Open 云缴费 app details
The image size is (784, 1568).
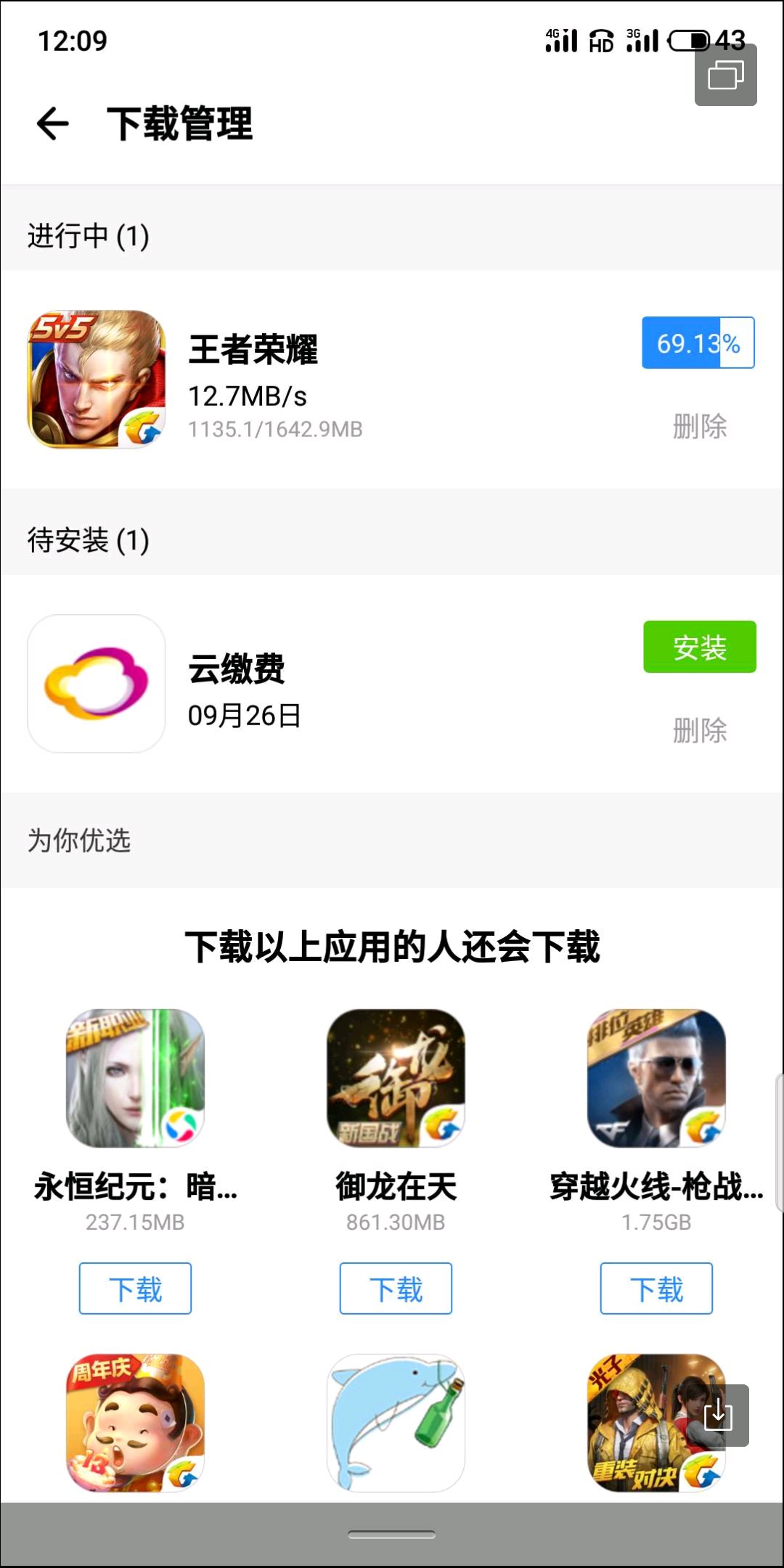click(97, 683)
